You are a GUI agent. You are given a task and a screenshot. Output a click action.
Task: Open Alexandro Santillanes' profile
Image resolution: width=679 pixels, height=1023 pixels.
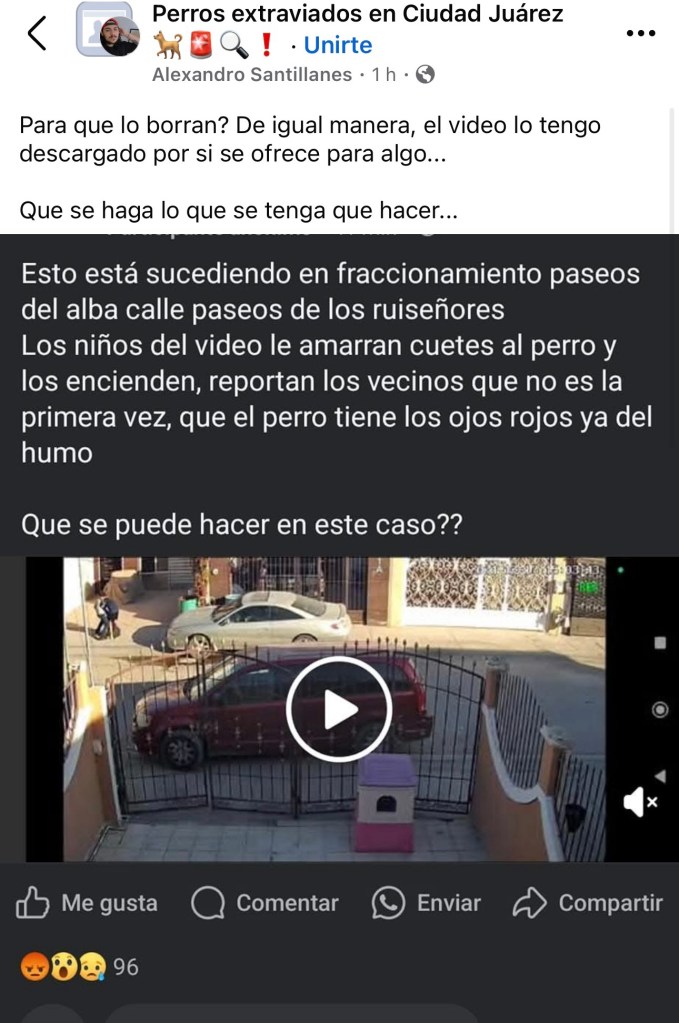click(x=252, y=74)
